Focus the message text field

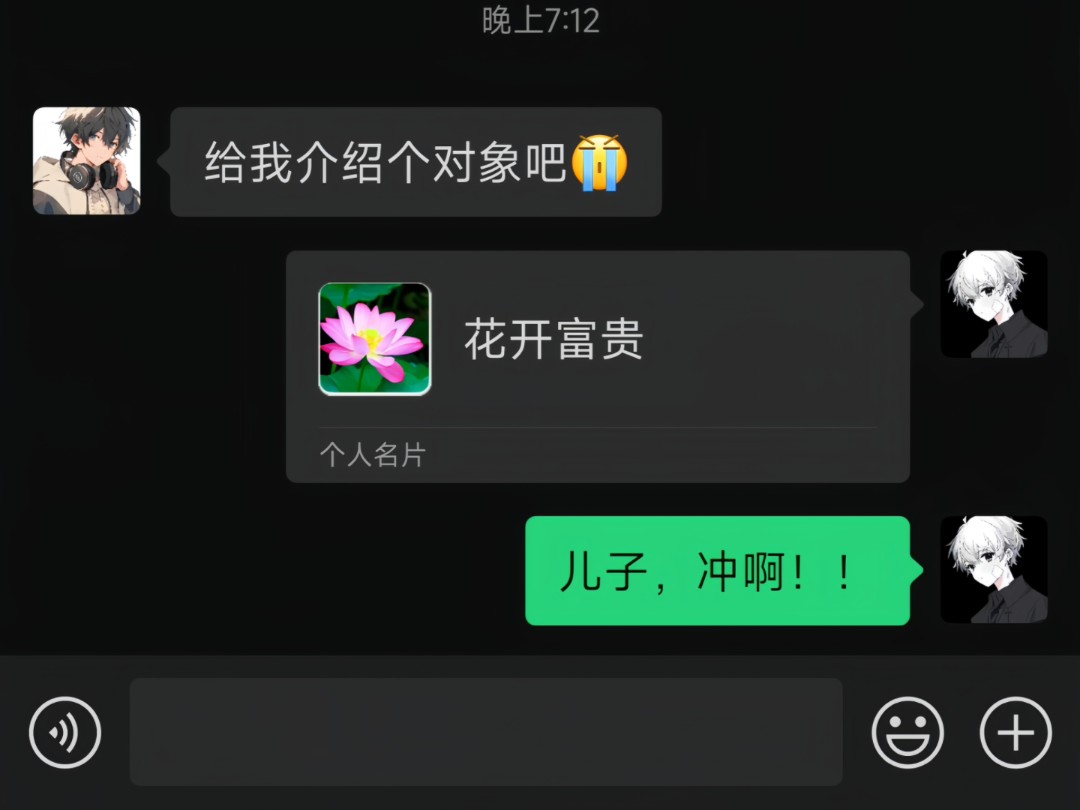[486, 732]
